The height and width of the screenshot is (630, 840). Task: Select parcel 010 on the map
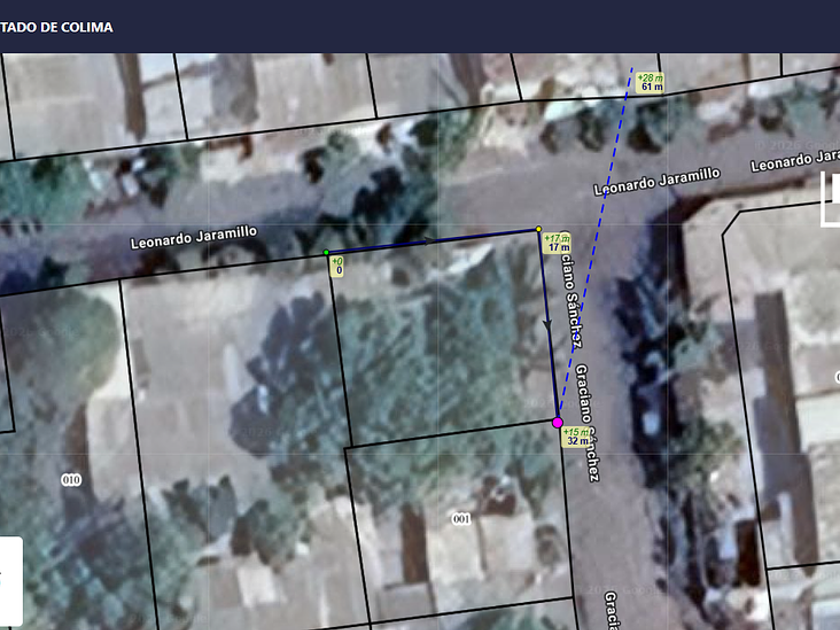click(x=71, y=480)
